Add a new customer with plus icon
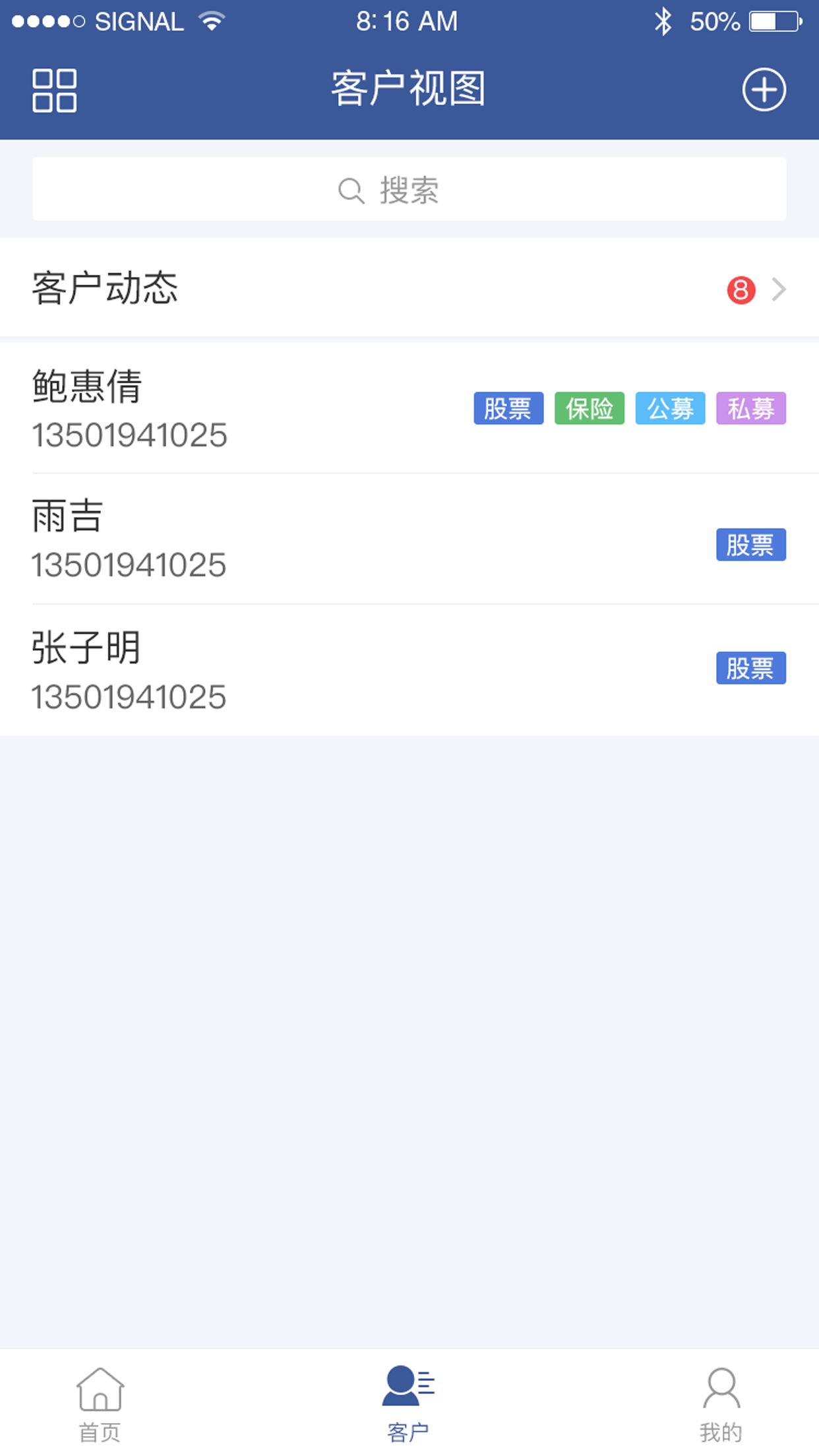Image resolution: width=819 pixels, height=1456 pixels. (764, 90)
